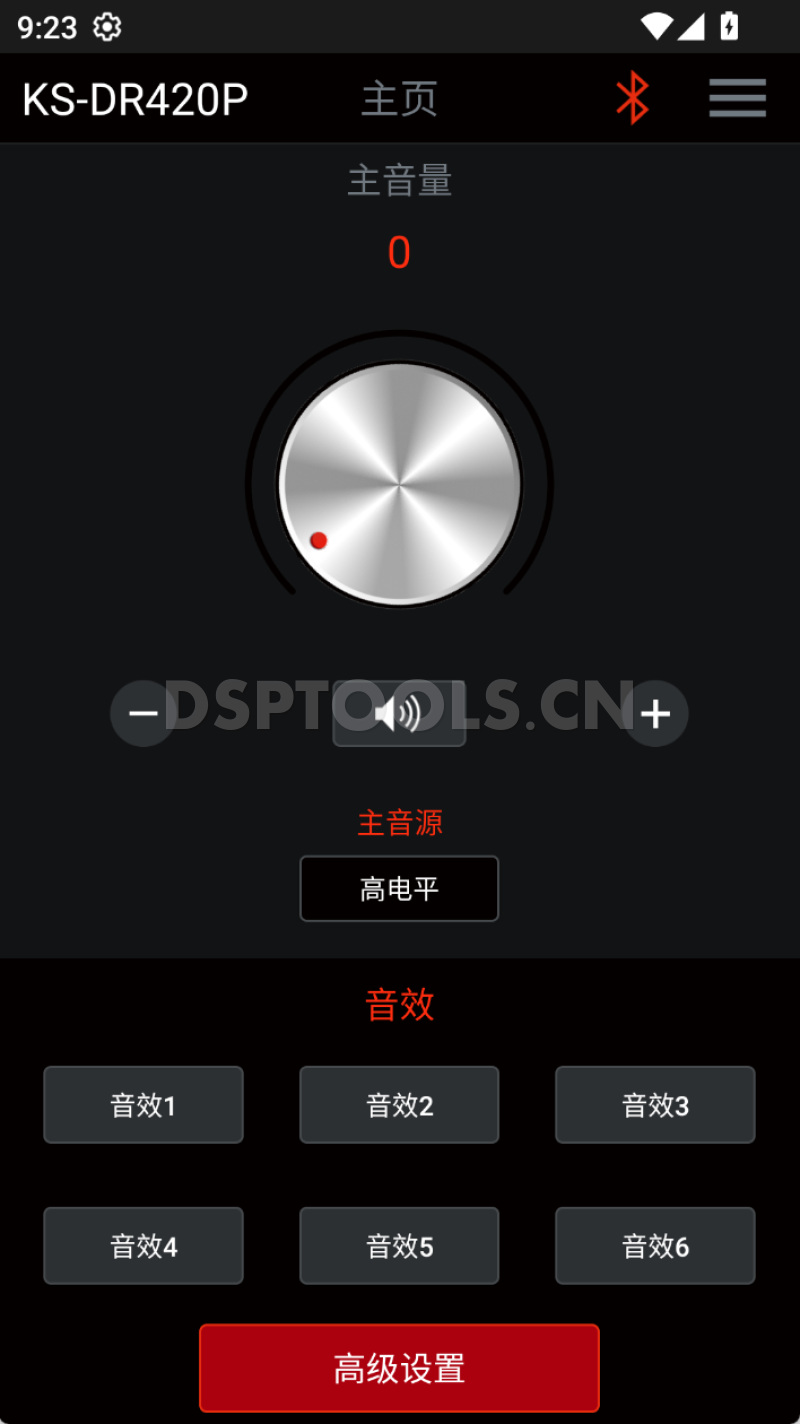Open the 高电平 main audio source selector
Image resolution: width=800 pixels, height=1424 pixels.
tap(399, 889)
